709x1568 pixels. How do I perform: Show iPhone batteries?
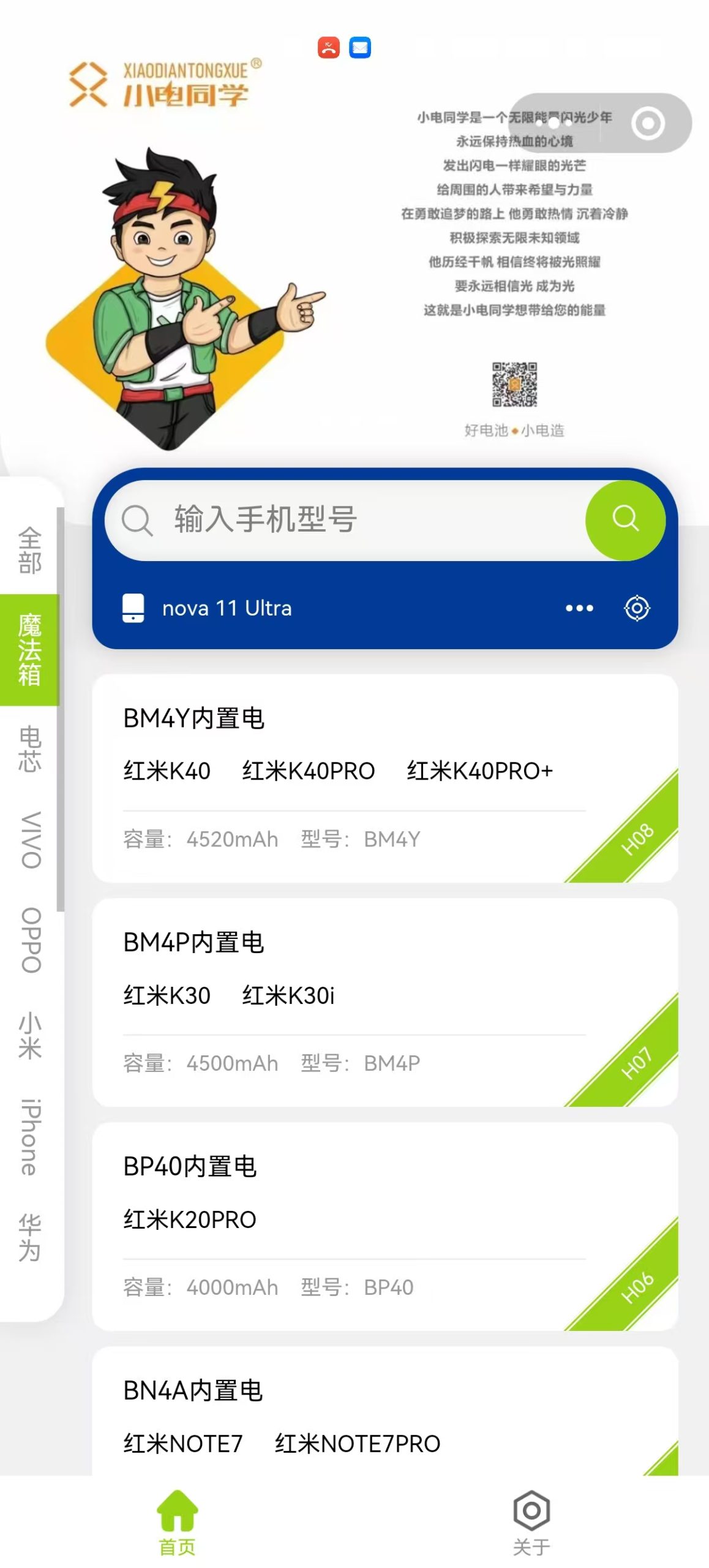pos(29,1137)
